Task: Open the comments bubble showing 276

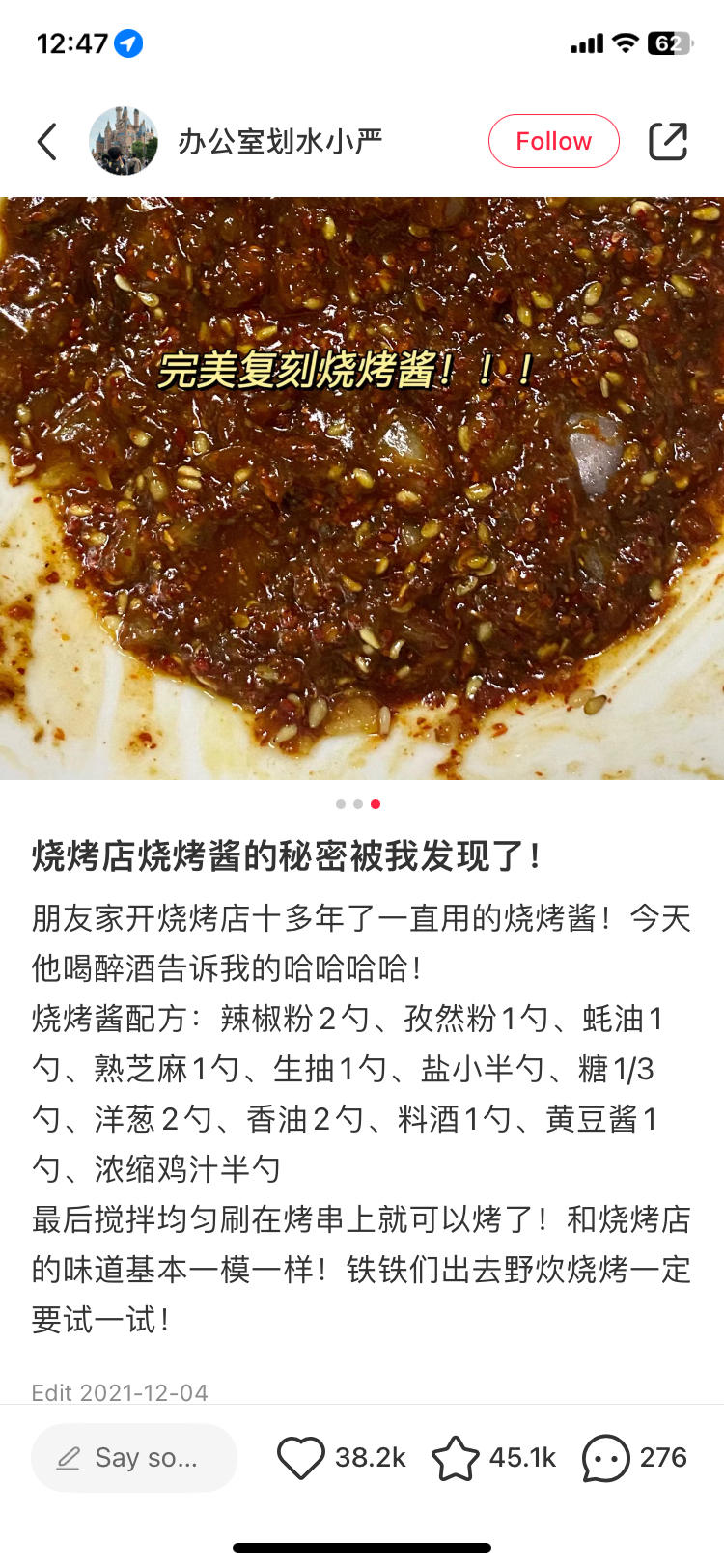Action: [605, 1458]
